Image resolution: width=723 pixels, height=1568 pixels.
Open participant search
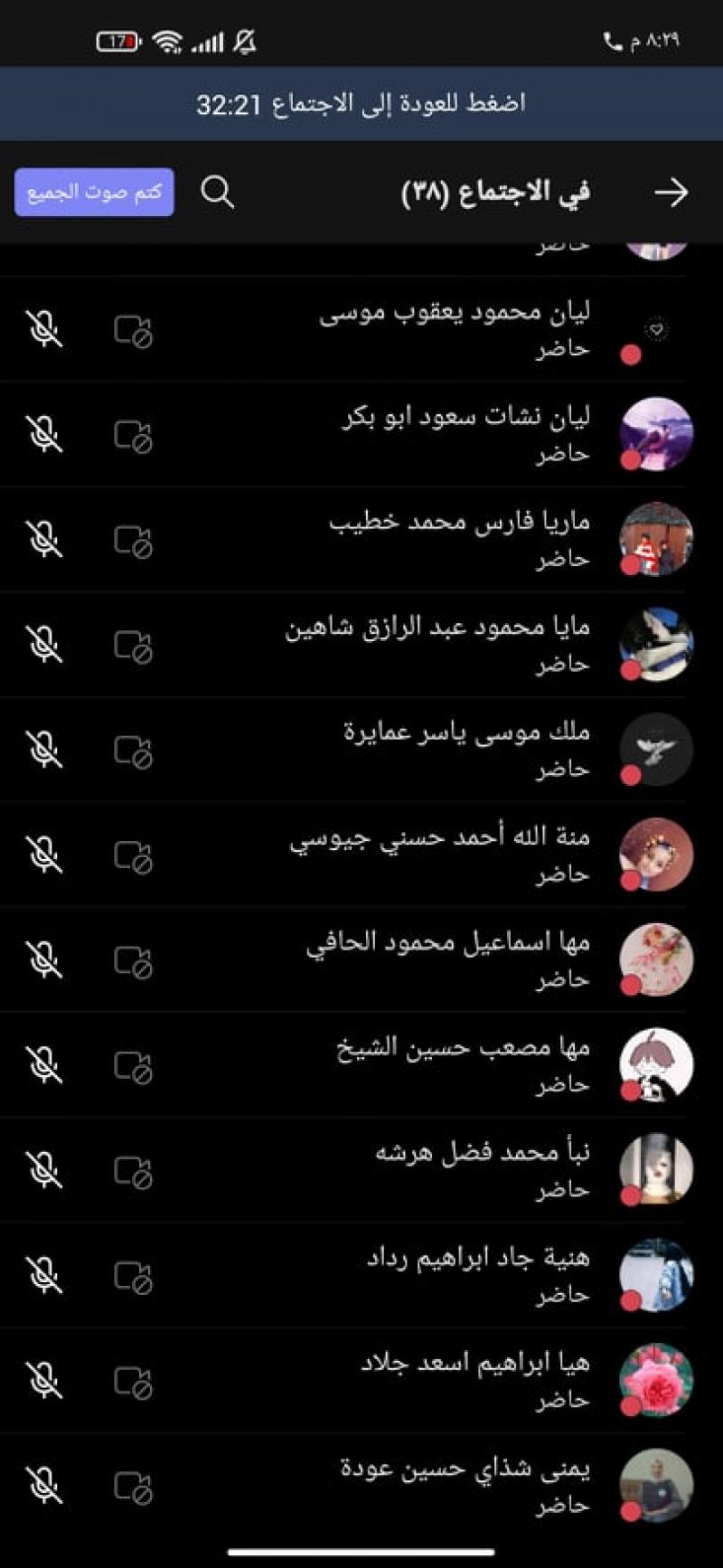click(217, 192)
